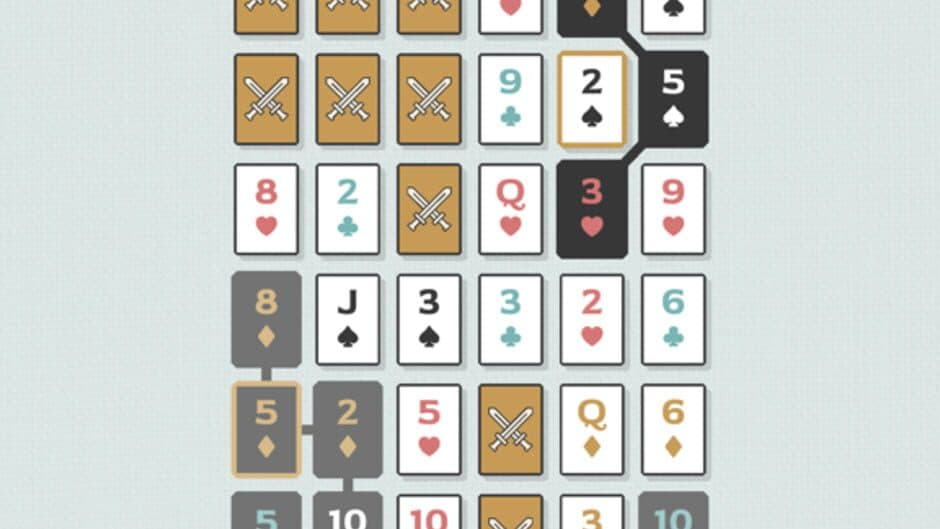Choose the 3 of spades card
This screenshot has height=529, width=940.
pos(429,319)
